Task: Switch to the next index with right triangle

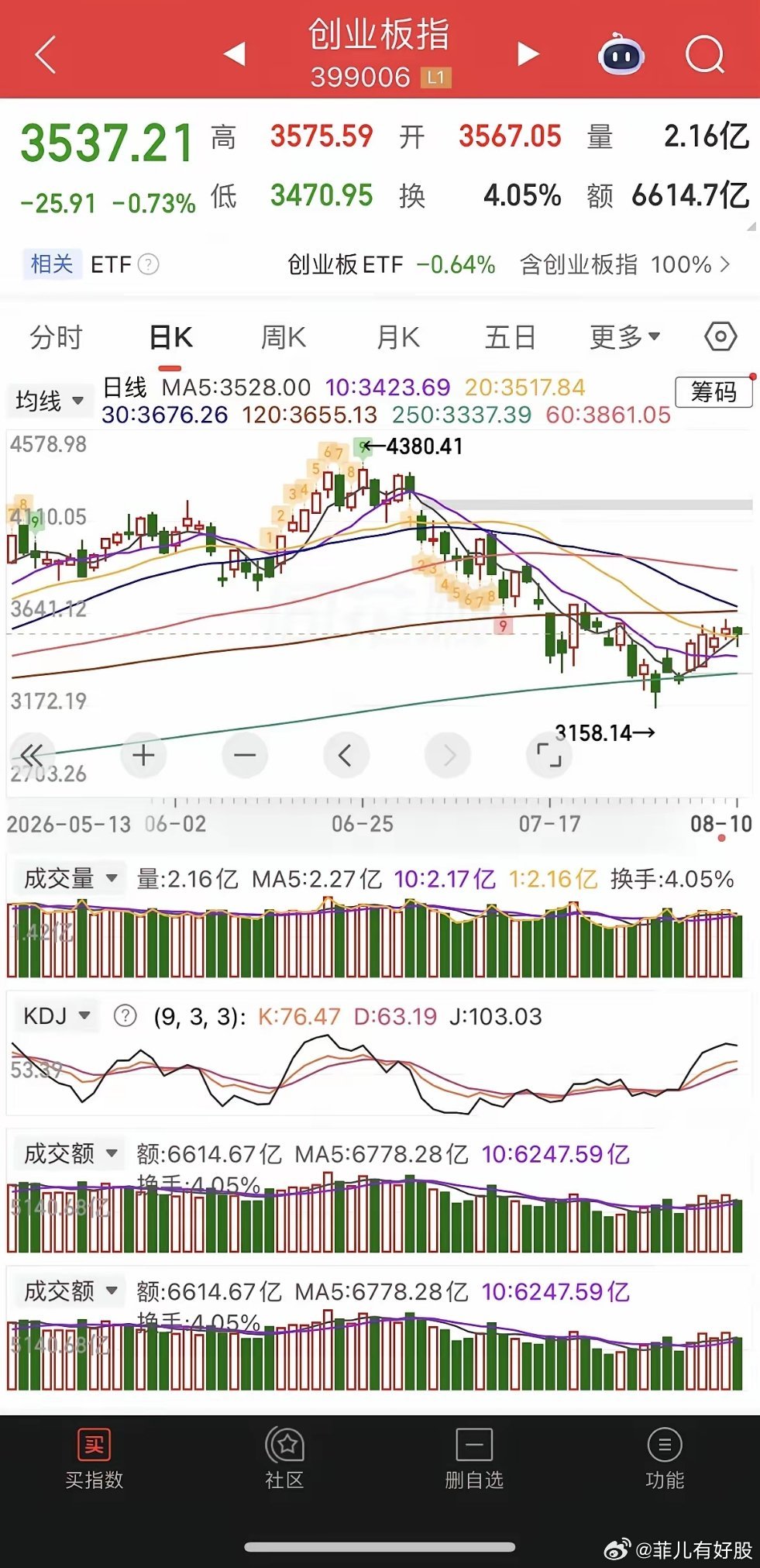Action: point(528,53)
